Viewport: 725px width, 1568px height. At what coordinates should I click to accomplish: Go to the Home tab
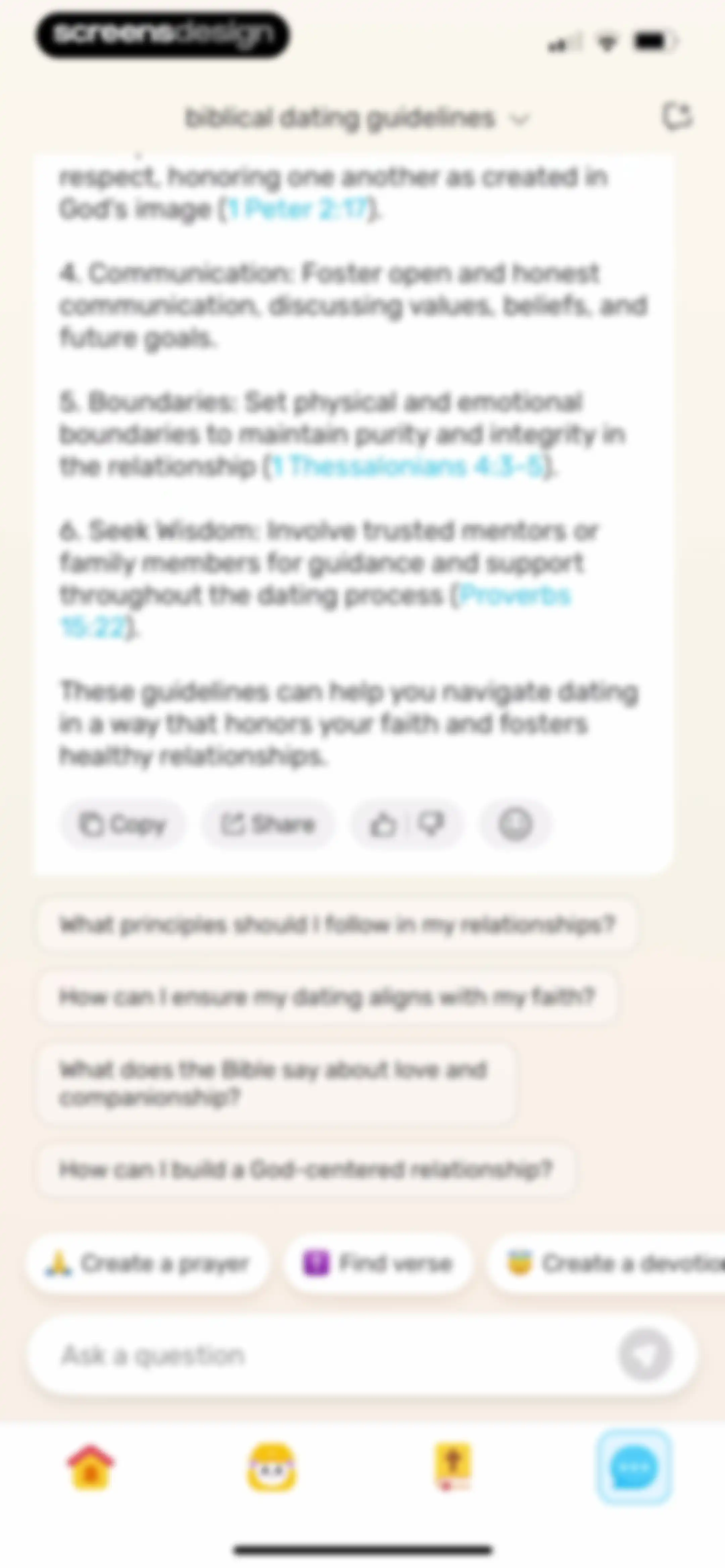click(91, 1467)
